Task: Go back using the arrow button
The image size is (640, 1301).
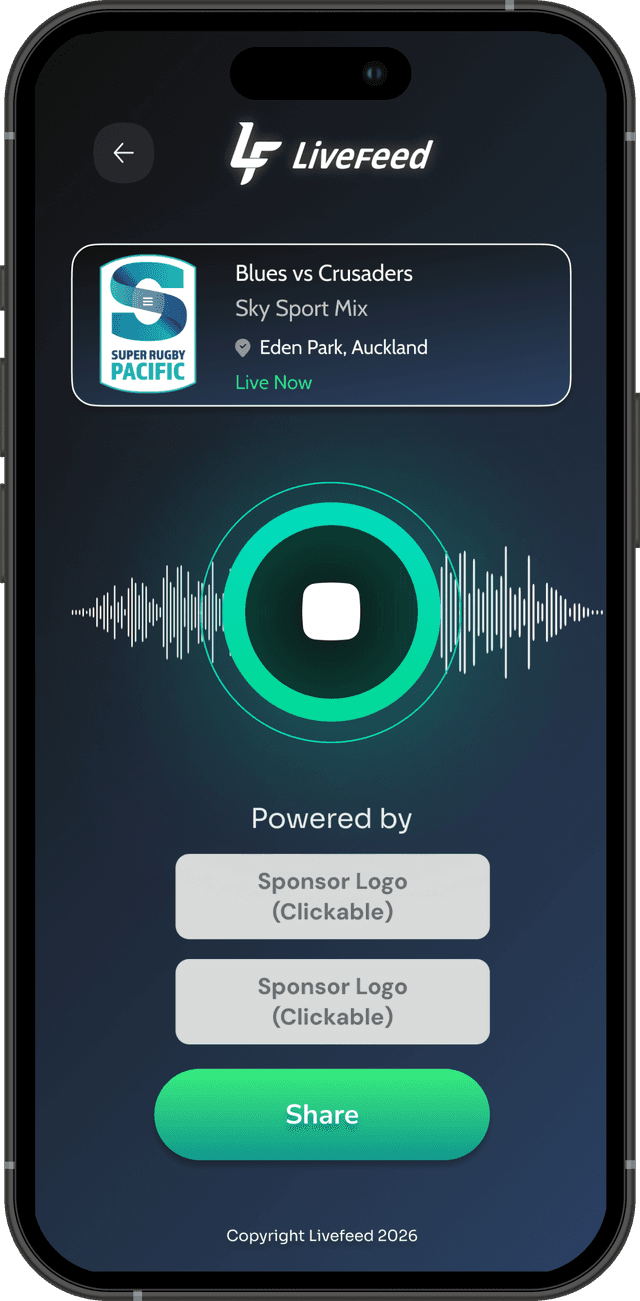Action: [x=123, y=153]
